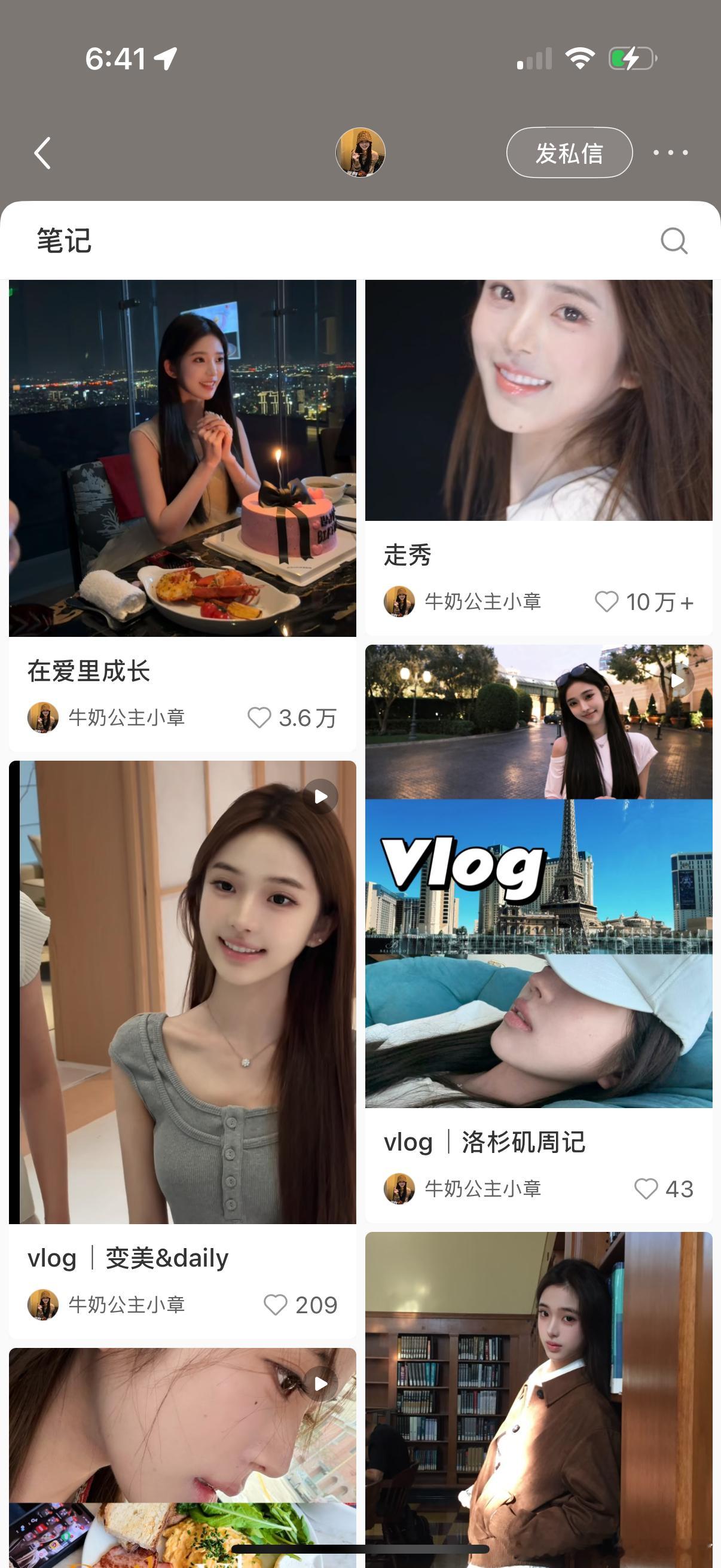Open the vlog｜洛杉矶周记 video note
This screenshot has height=1568, width=721.
[x=539, y=877]
